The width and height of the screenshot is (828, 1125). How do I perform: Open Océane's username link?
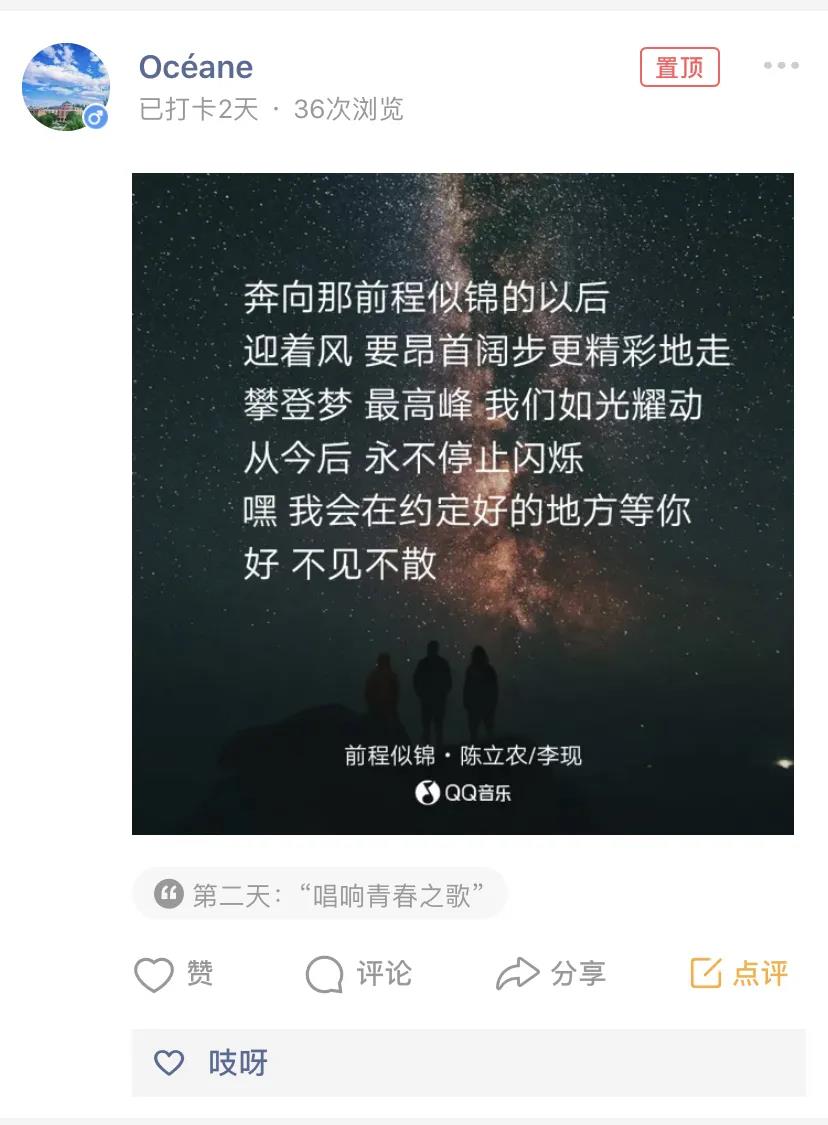[196, 67]
